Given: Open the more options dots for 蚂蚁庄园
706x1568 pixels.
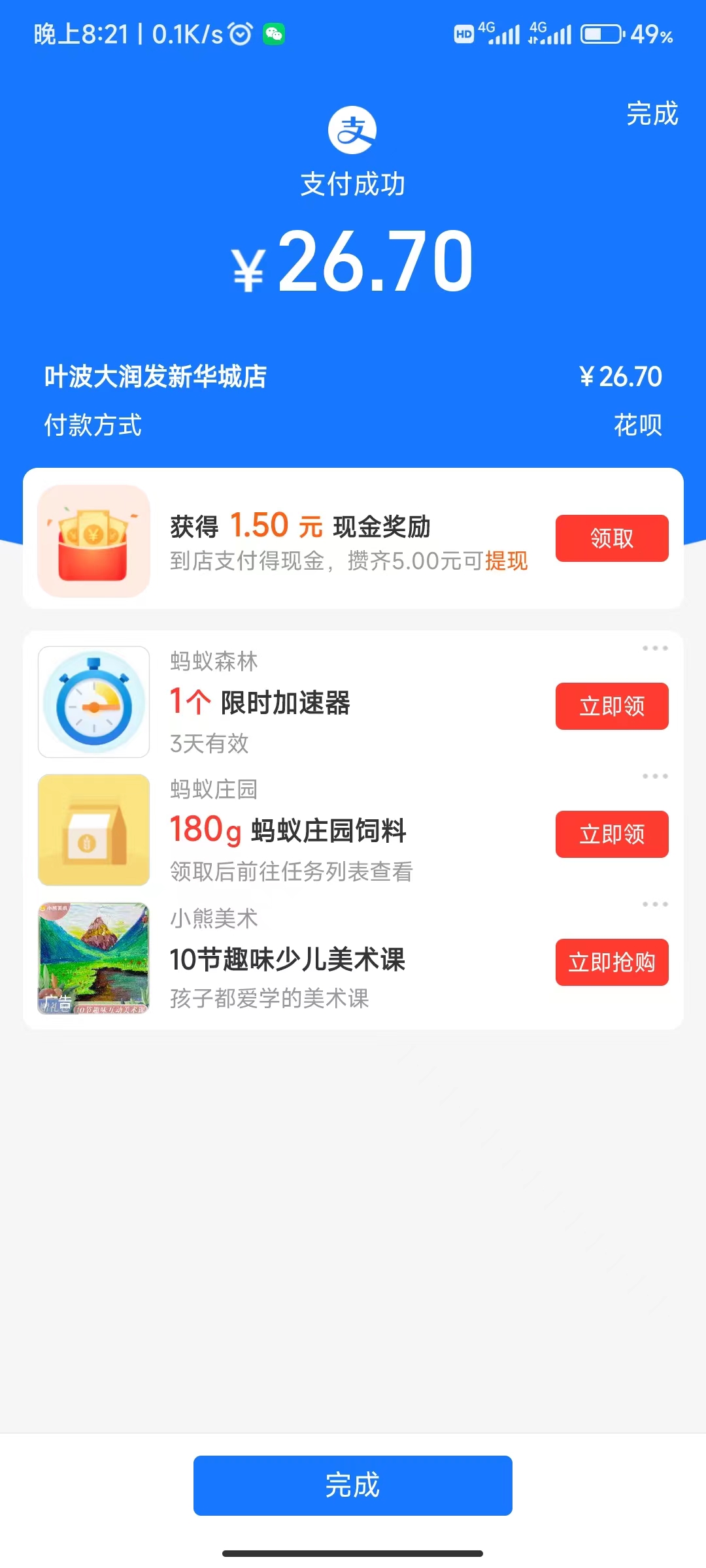Looking at the screenshot, I should pos(655,776).
